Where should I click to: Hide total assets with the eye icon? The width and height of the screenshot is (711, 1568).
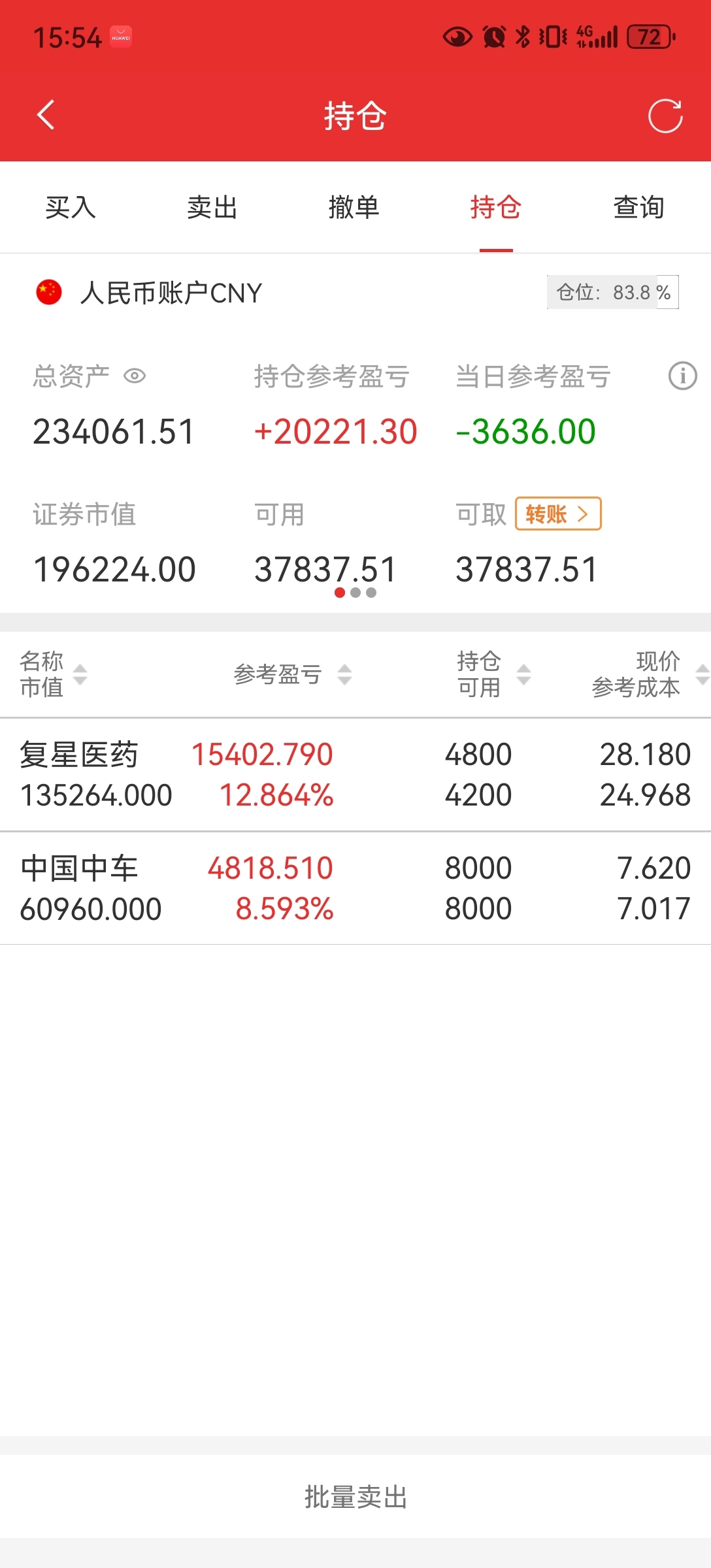tap(135, 376)
